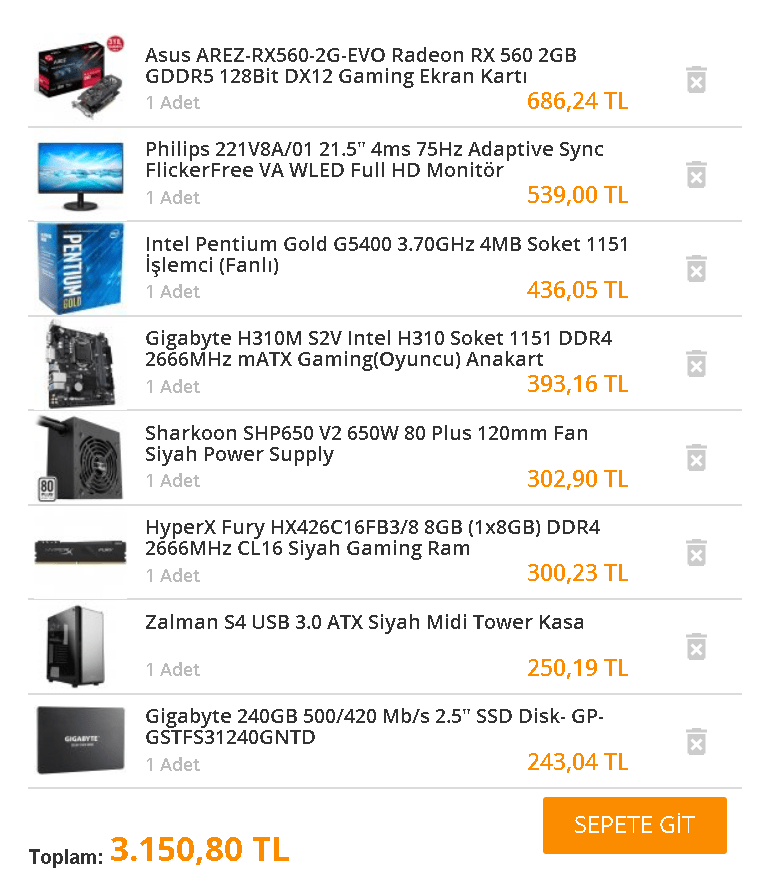
Task: Remove the Asus AREZ-RX560 graphics card from cart
Action: click(697, 80)
